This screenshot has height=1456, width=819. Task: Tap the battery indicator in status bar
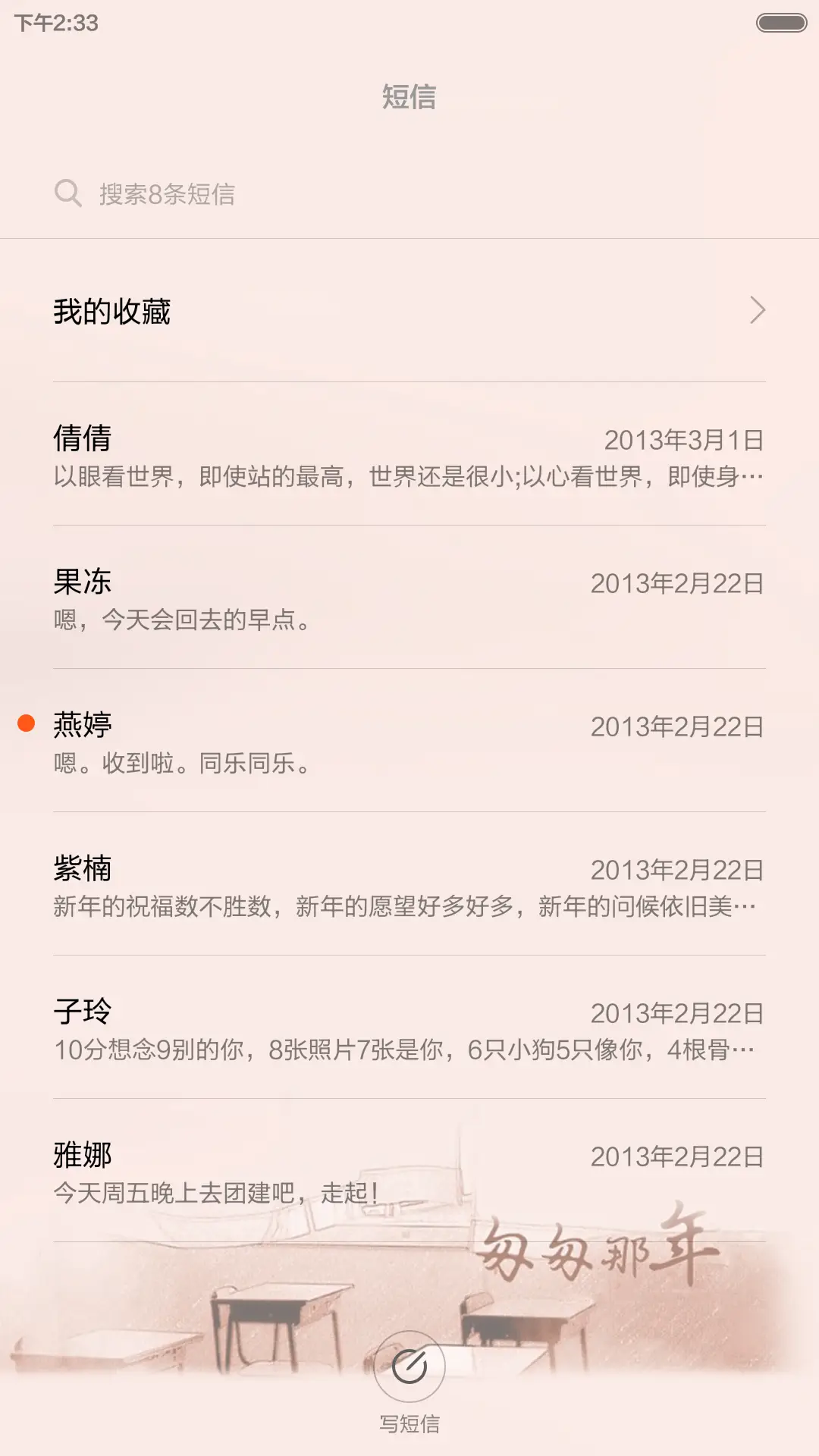pos(774,23)
